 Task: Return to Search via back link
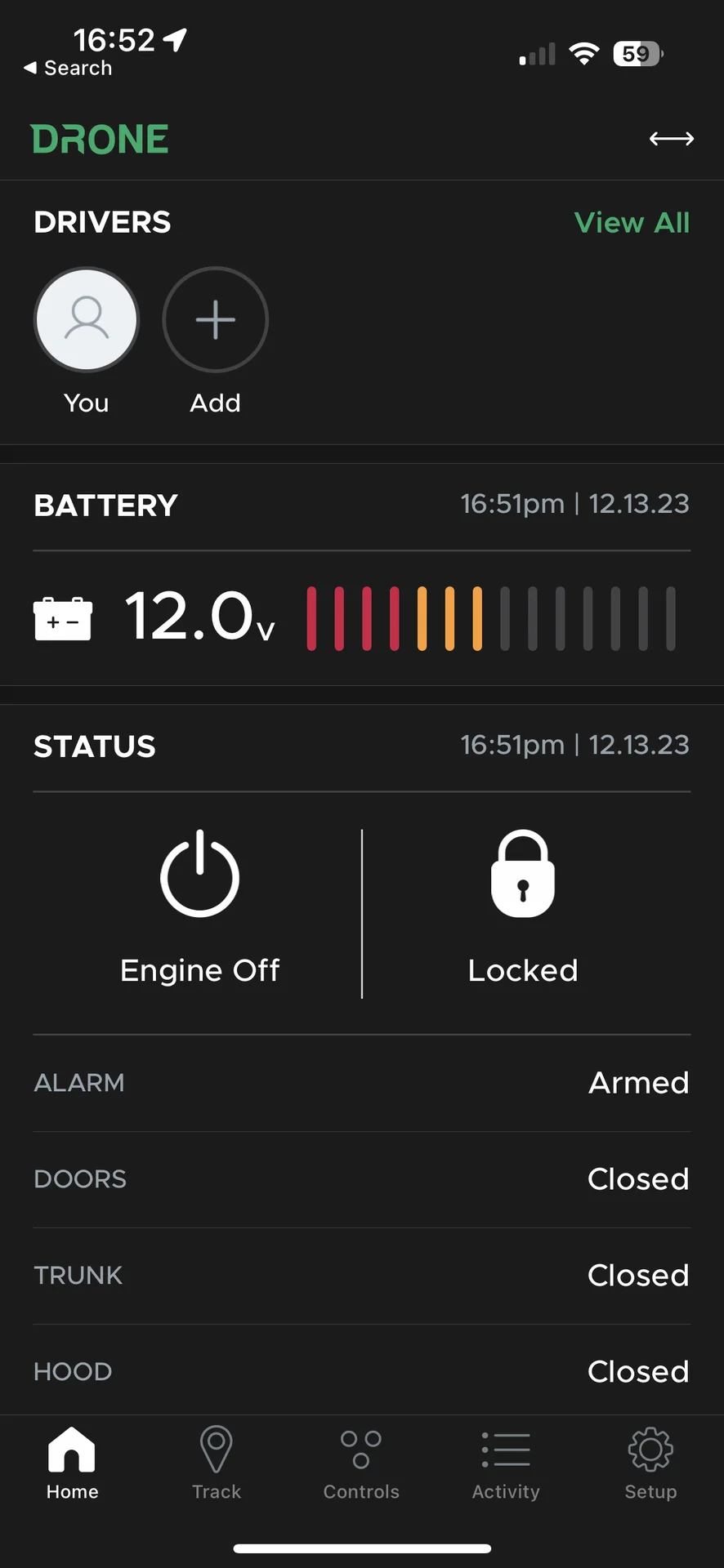point(69,69)
